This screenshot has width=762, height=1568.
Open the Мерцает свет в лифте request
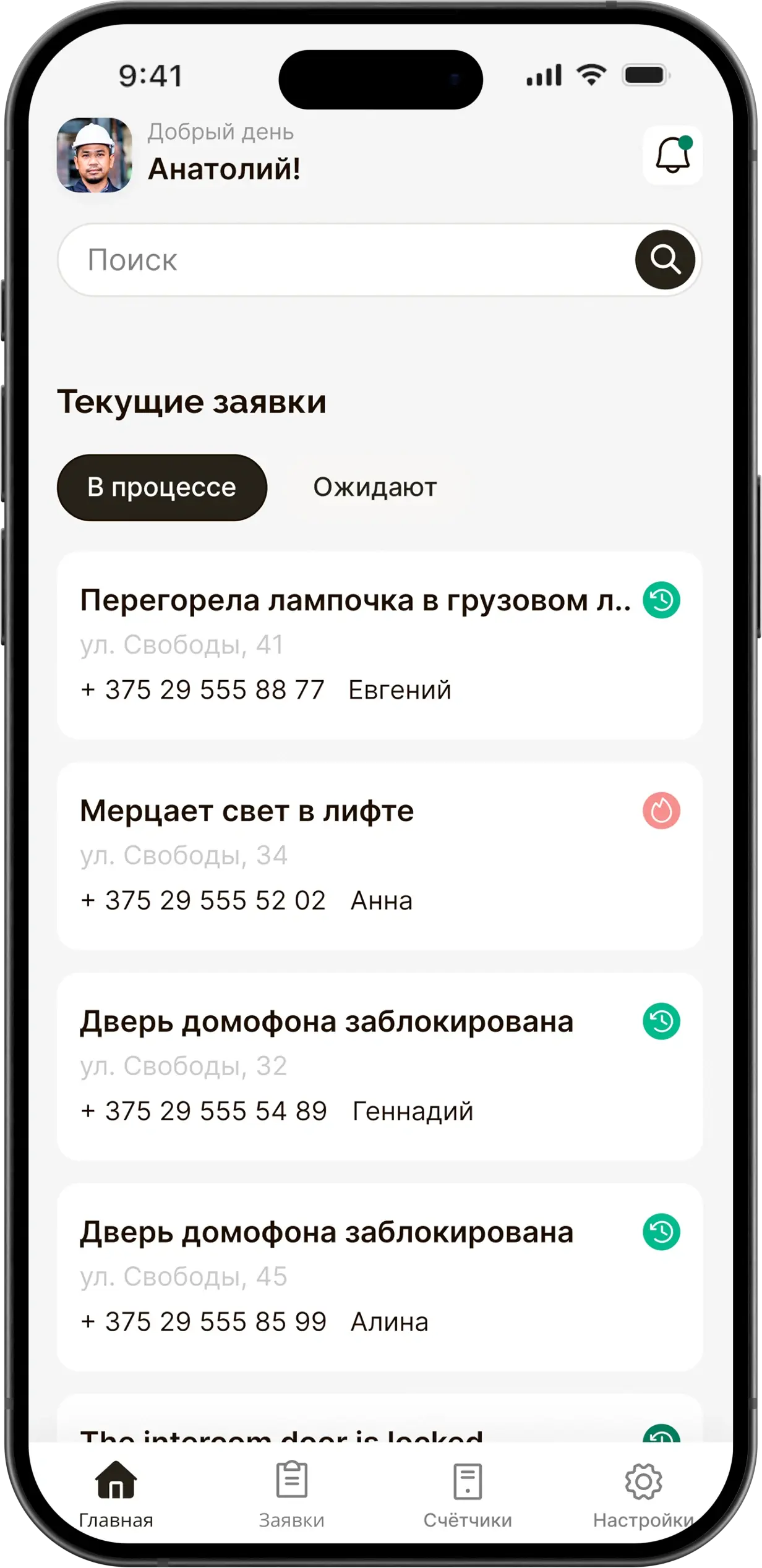point(379,856)
